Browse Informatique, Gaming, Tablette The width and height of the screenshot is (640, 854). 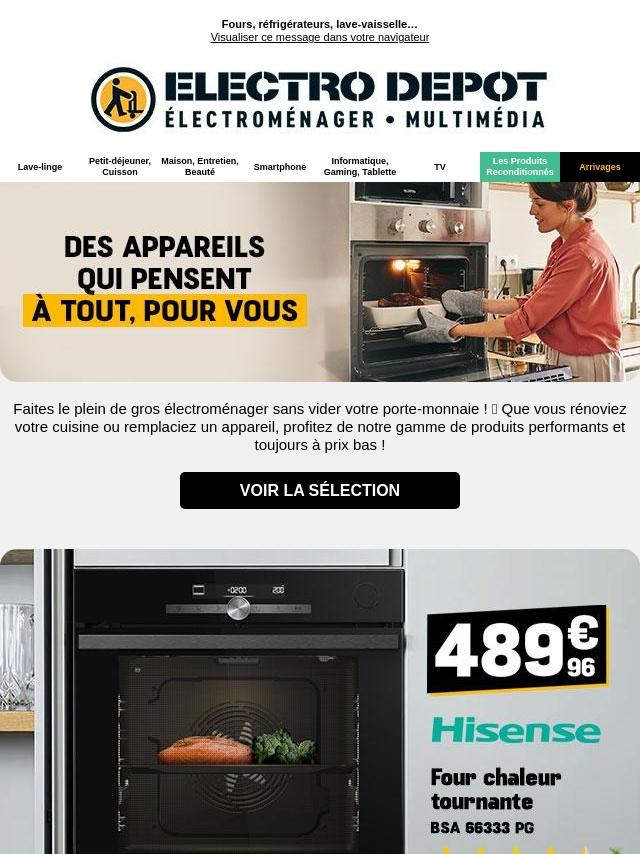point(360,166)
